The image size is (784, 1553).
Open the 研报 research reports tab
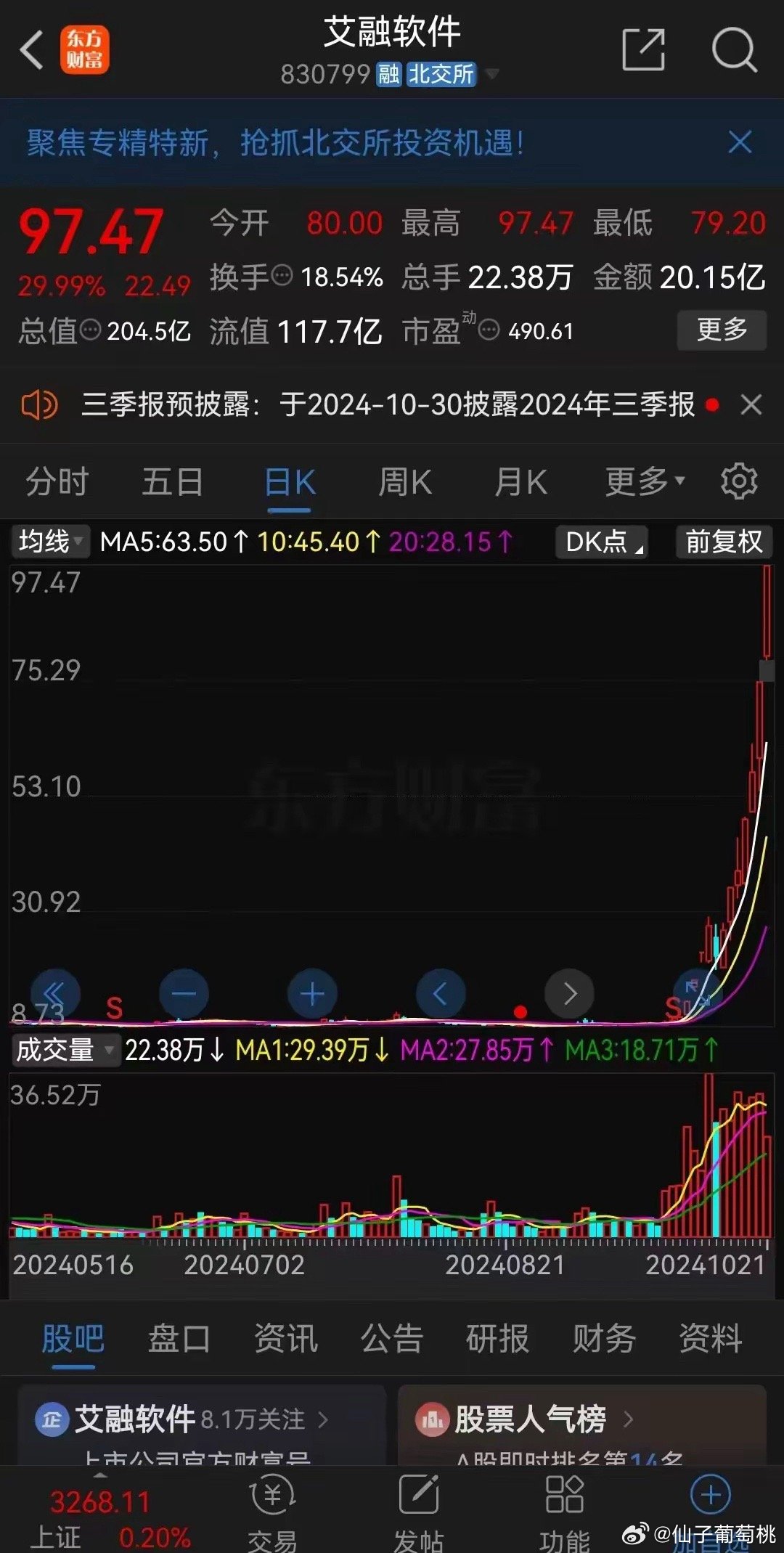tap(496, 1340)
